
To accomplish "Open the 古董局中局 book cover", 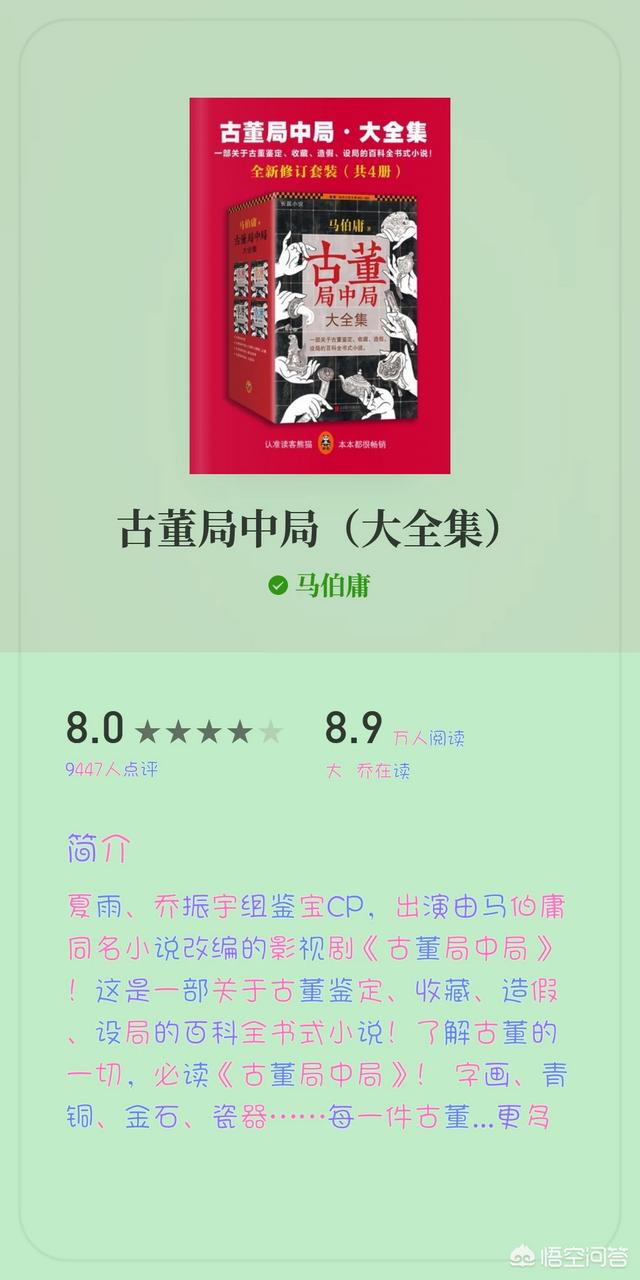I will 320,285.
